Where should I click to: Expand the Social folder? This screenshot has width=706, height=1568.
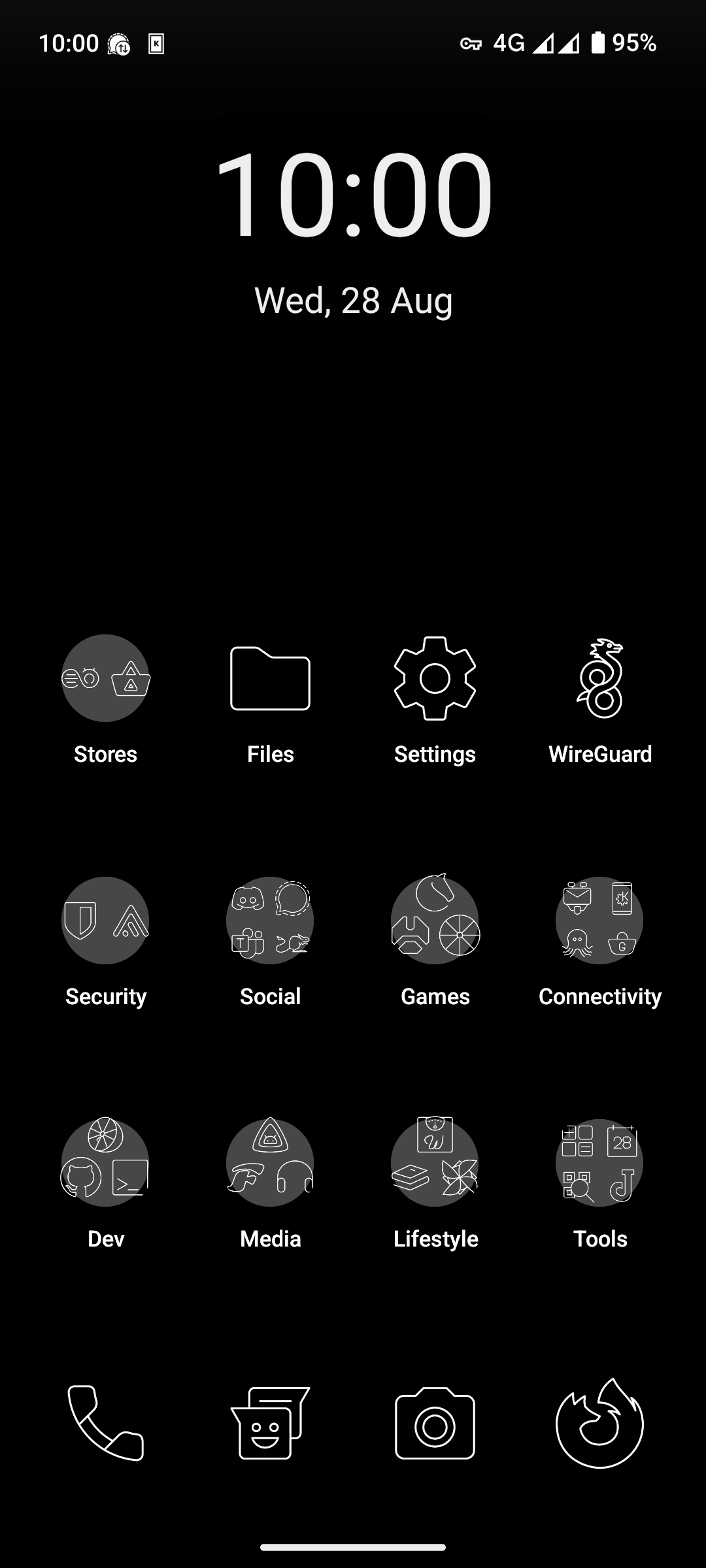click(270, 921)
